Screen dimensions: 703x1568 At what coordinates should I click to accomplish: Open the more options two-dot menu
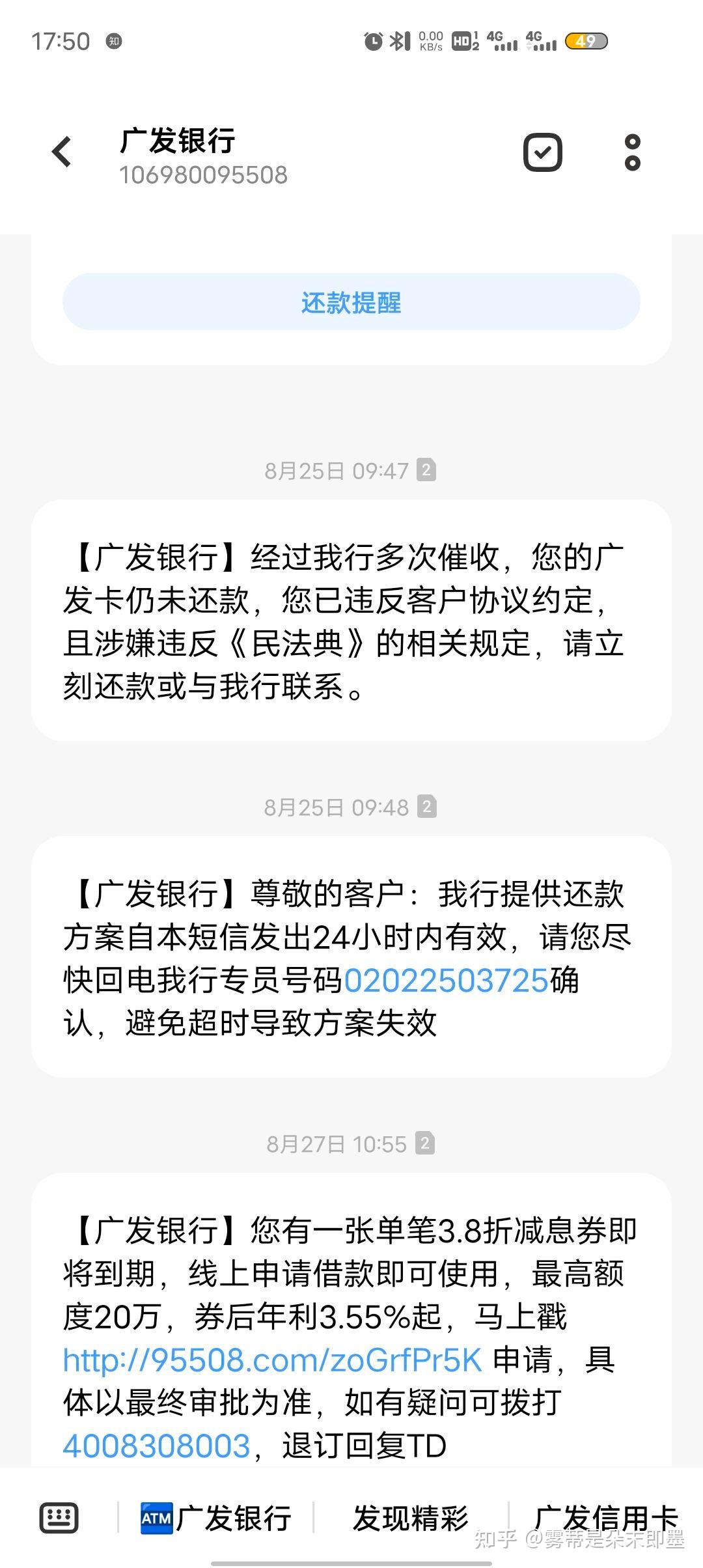[x=634, y=151]
